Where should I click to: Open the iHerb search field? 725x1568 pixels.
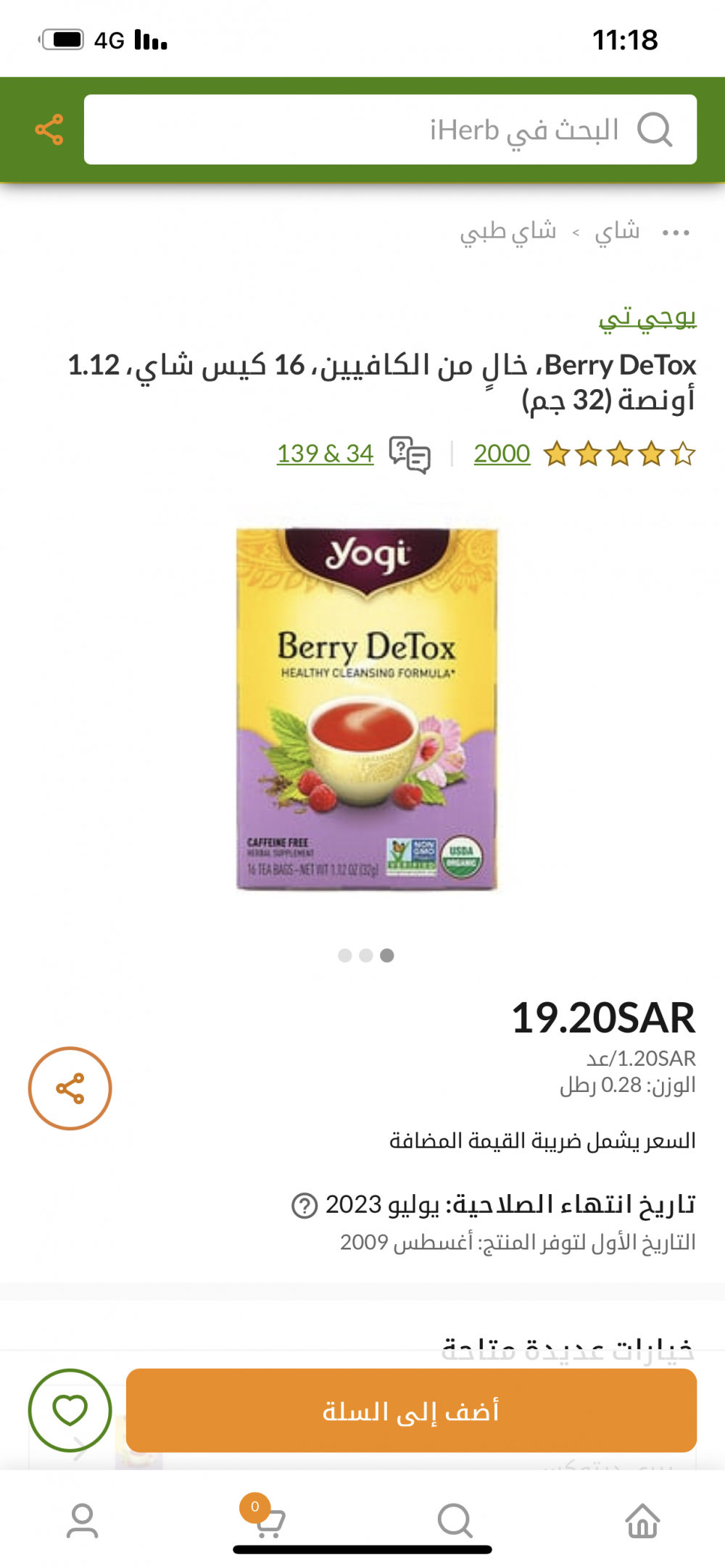[390, 130]
